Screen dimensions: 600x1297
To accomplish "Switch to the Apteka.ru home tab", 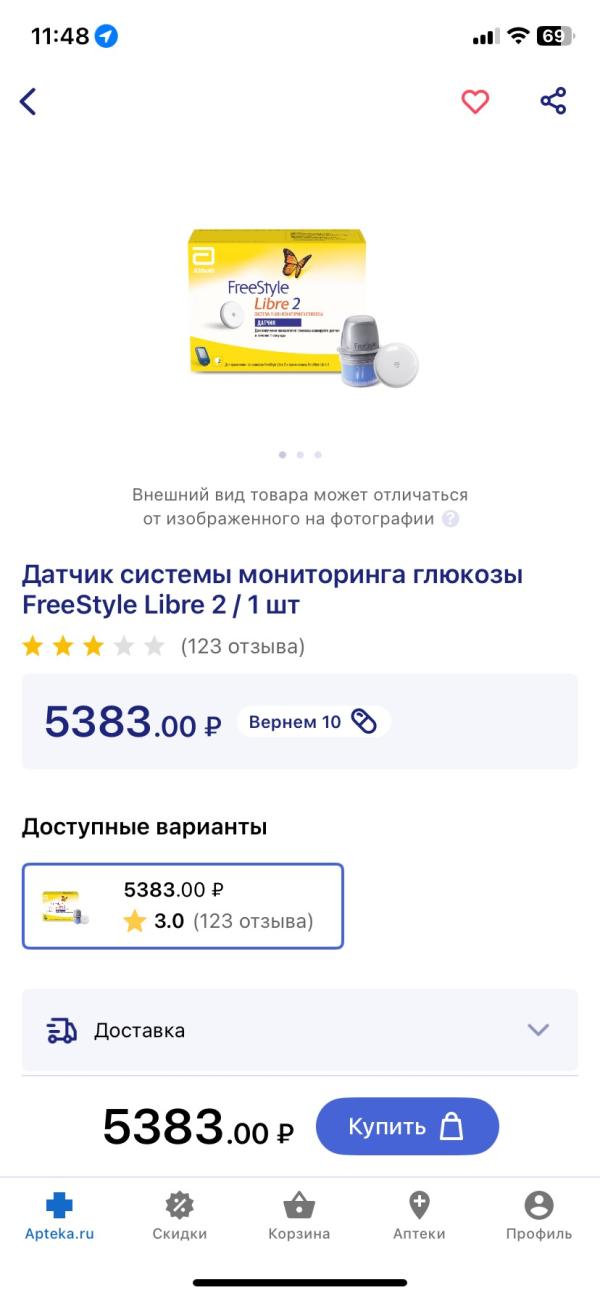I will tap(60, 1216).
